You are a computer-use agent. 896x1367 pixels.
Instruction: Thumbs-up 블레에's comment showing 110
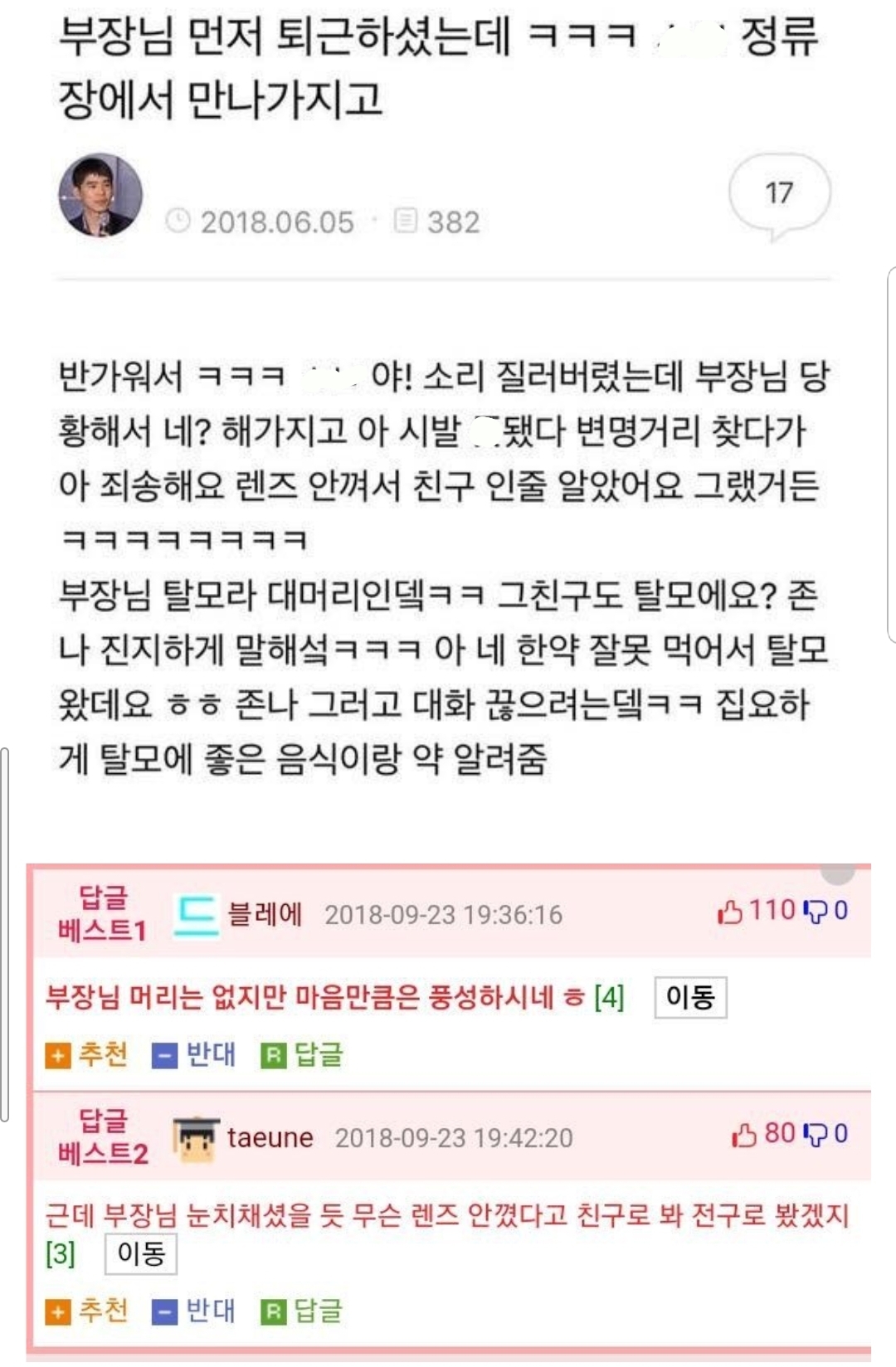pyautogui.click(x=730, y=912)
